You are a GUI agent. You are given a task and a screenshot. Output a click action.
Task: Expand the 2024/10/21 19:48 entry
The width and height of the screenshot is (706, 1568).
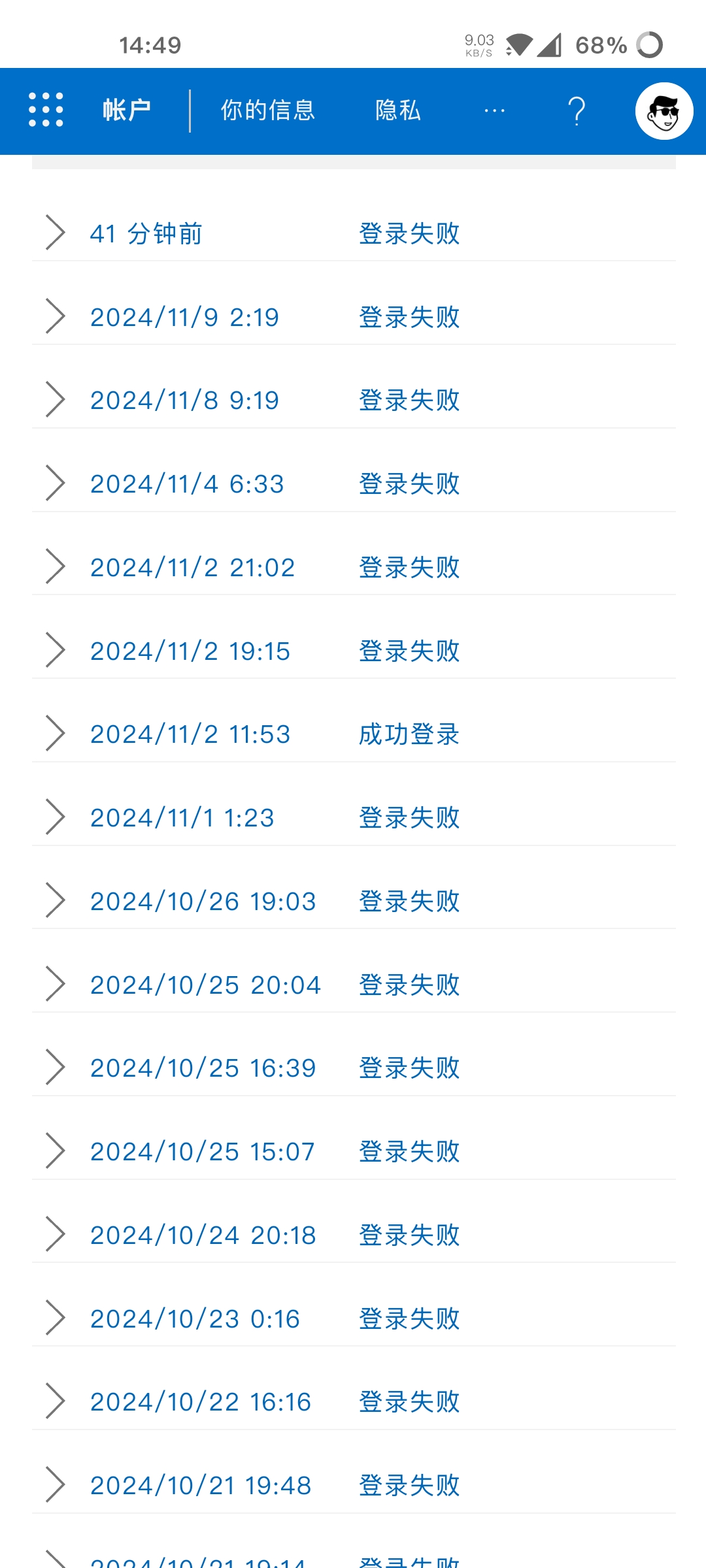[x=354, y=1485]
